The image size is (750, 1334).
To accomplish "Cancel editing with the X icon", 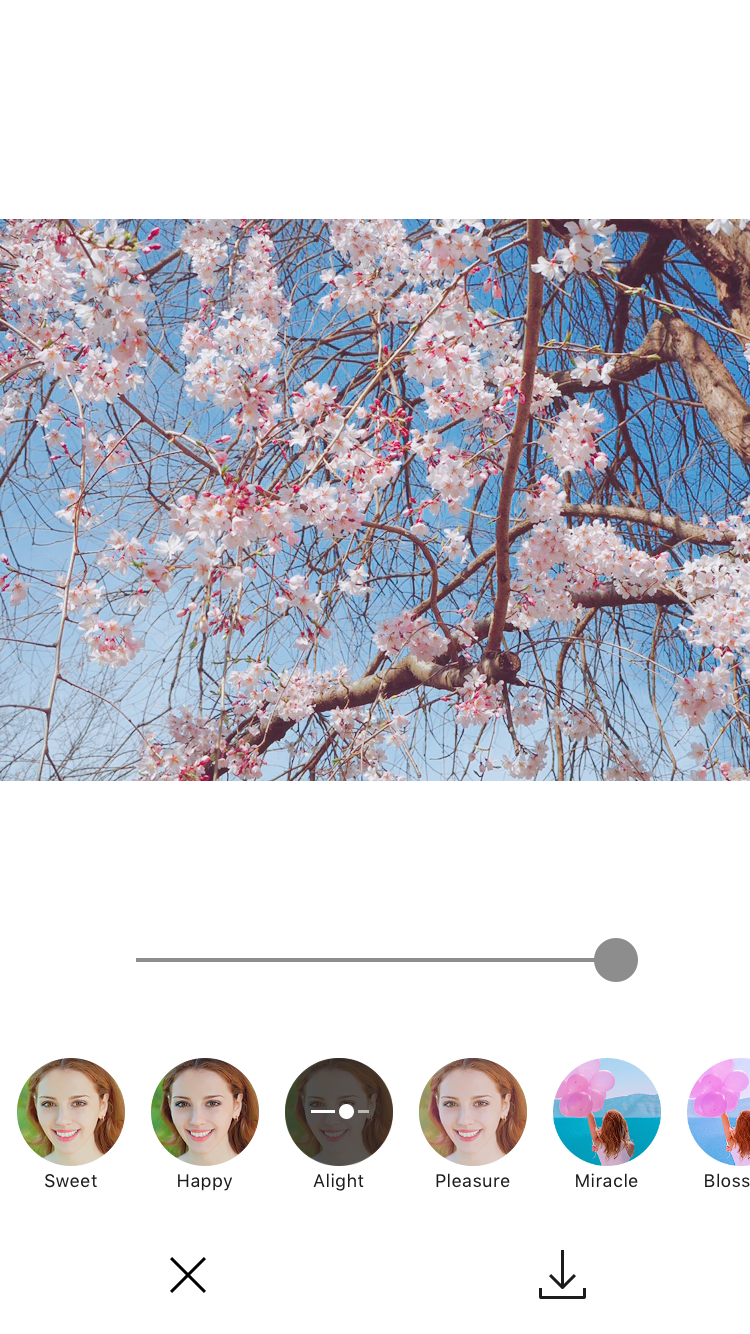I will [x=188, y=1275].
